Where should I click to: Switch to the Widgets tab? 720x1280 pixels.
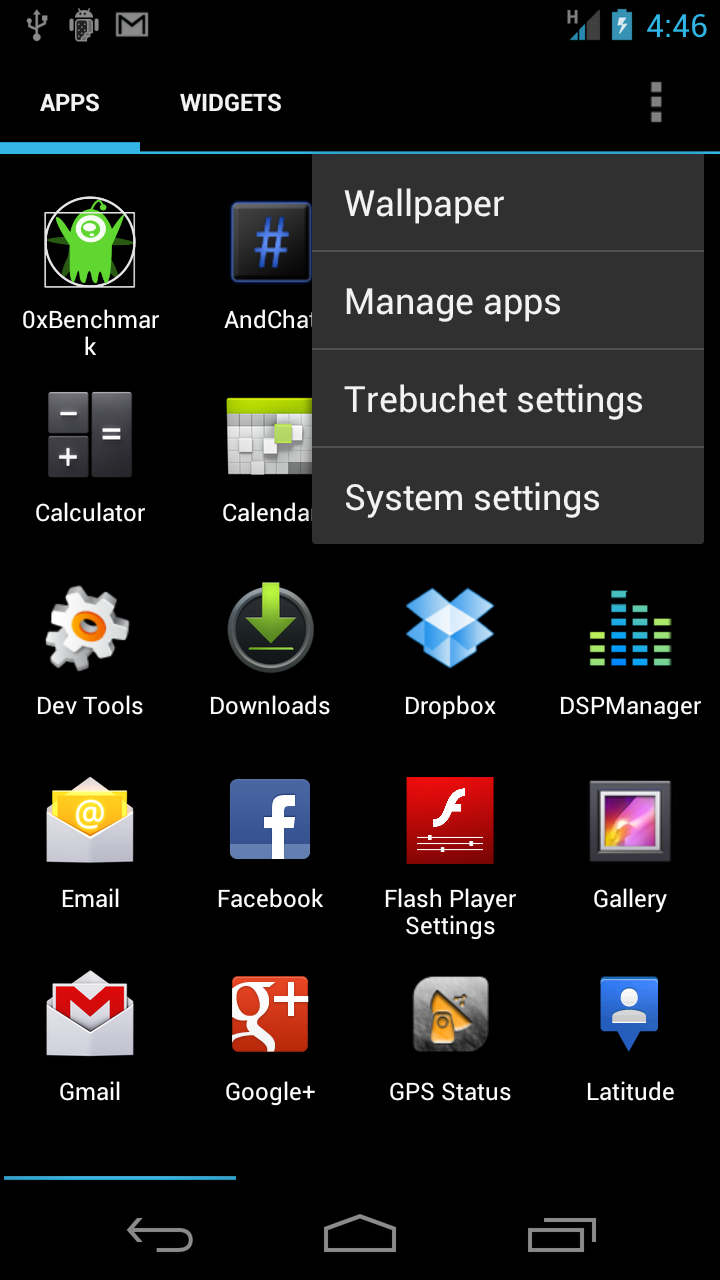(230, 103)
